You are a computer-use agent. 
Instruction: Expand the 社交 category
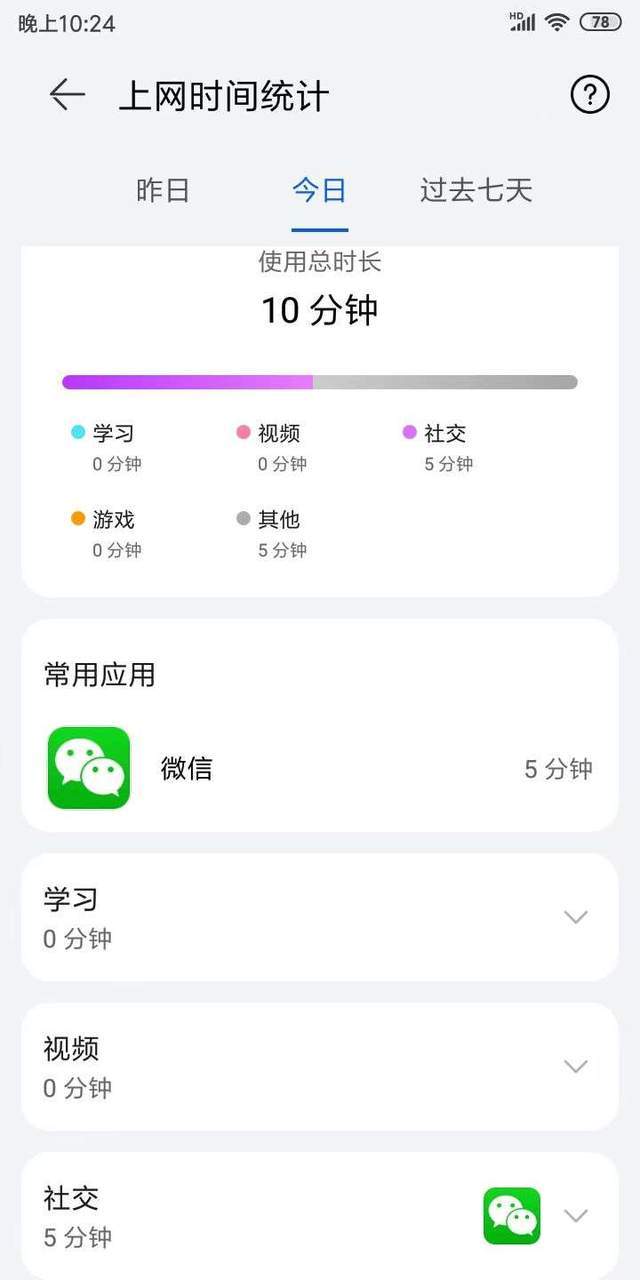[x=575, y=1216]
